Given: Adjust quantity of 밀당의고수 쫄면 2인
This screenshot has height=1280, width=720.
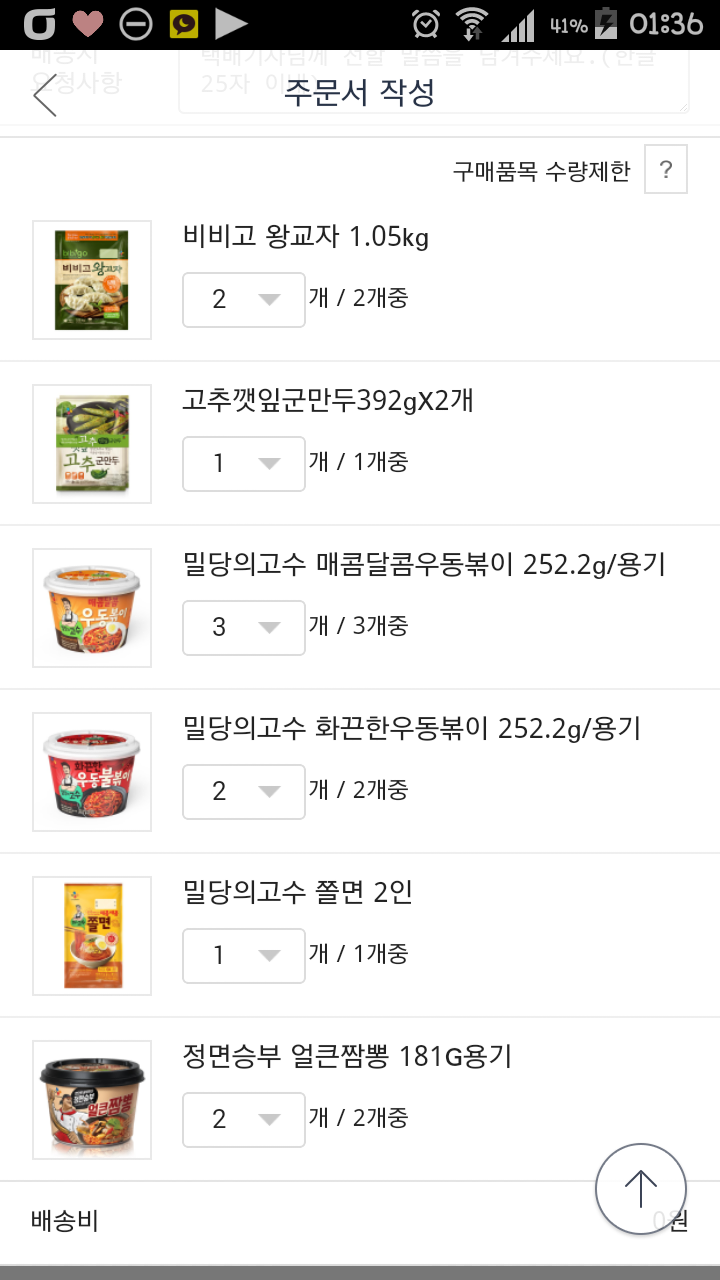Looking at the screenshot, I should click(244, 955).
